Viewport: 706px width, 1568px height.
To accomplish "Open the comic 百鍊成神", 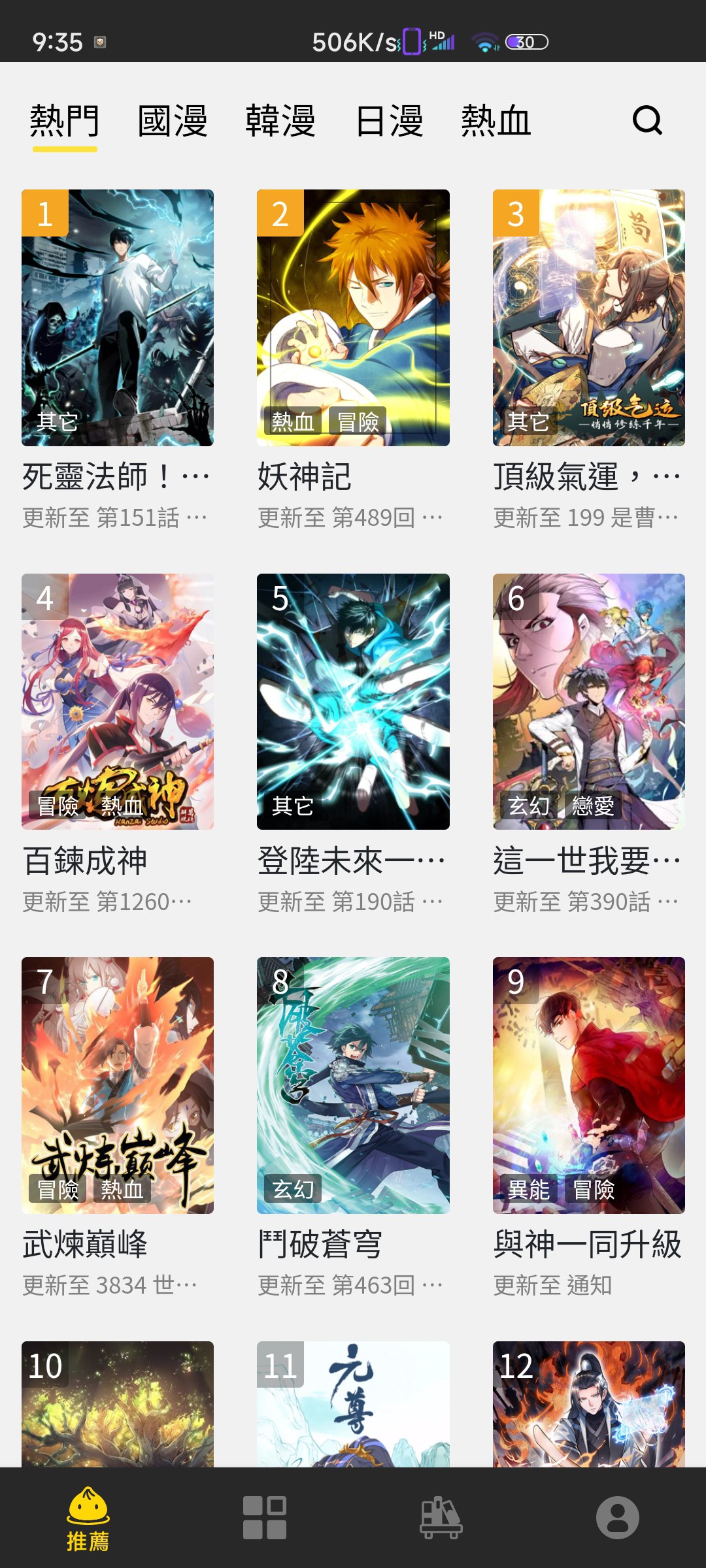I will point(118,702).
